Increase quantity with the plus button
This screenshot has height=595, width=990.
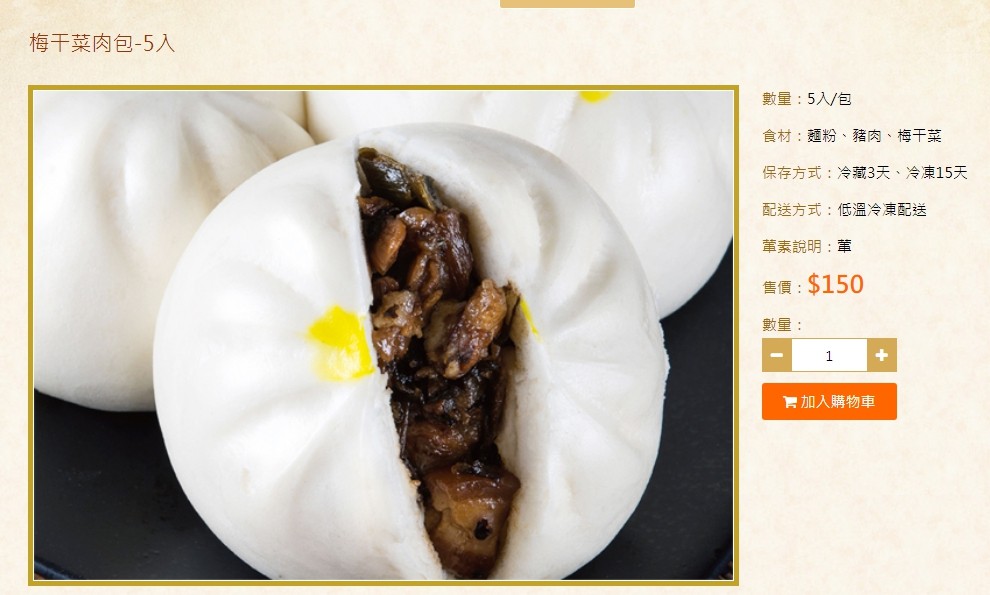(881, 355)
